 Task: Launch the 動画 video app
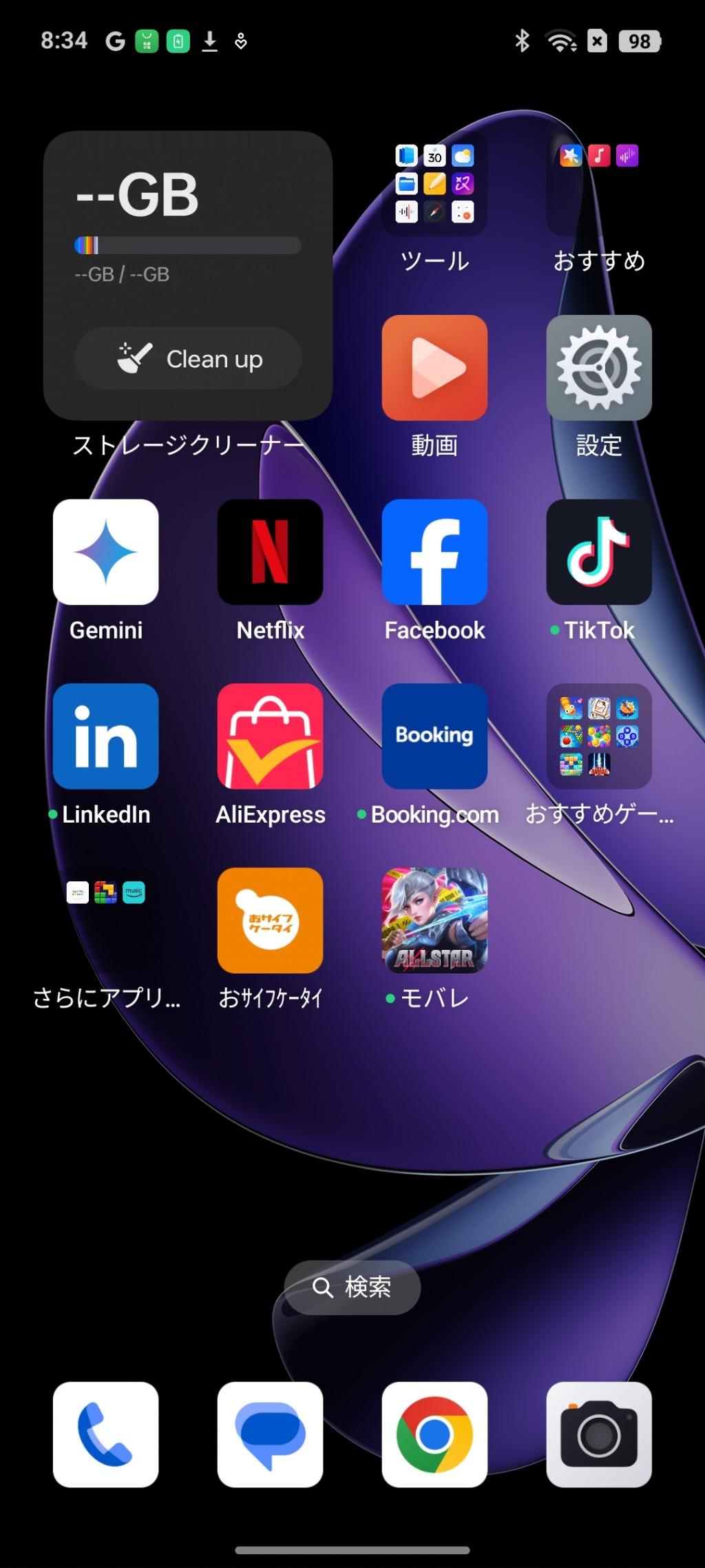click(434, 368)
